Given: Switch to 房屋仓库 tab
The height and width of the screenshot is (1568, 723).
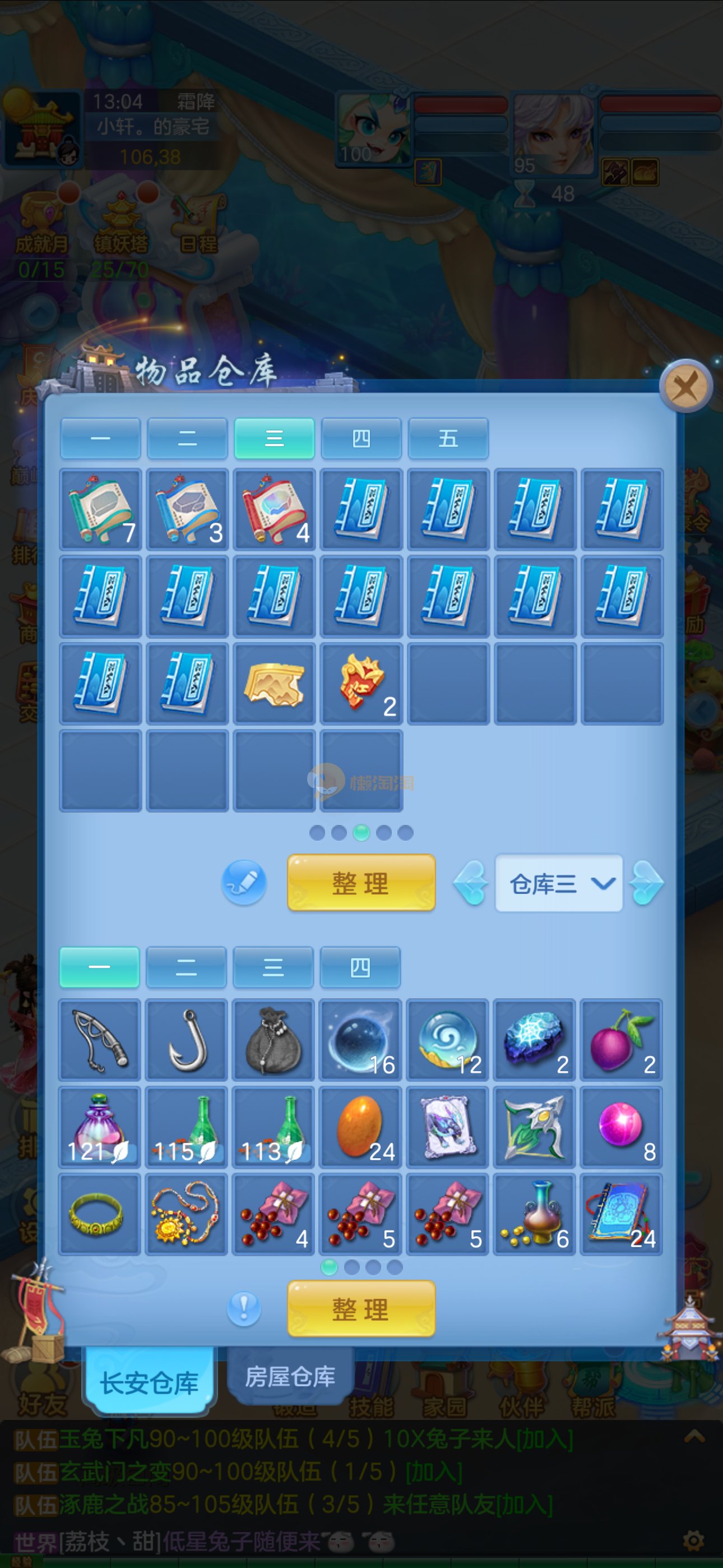Looking at the screenshot, I should coord(290,1377).
